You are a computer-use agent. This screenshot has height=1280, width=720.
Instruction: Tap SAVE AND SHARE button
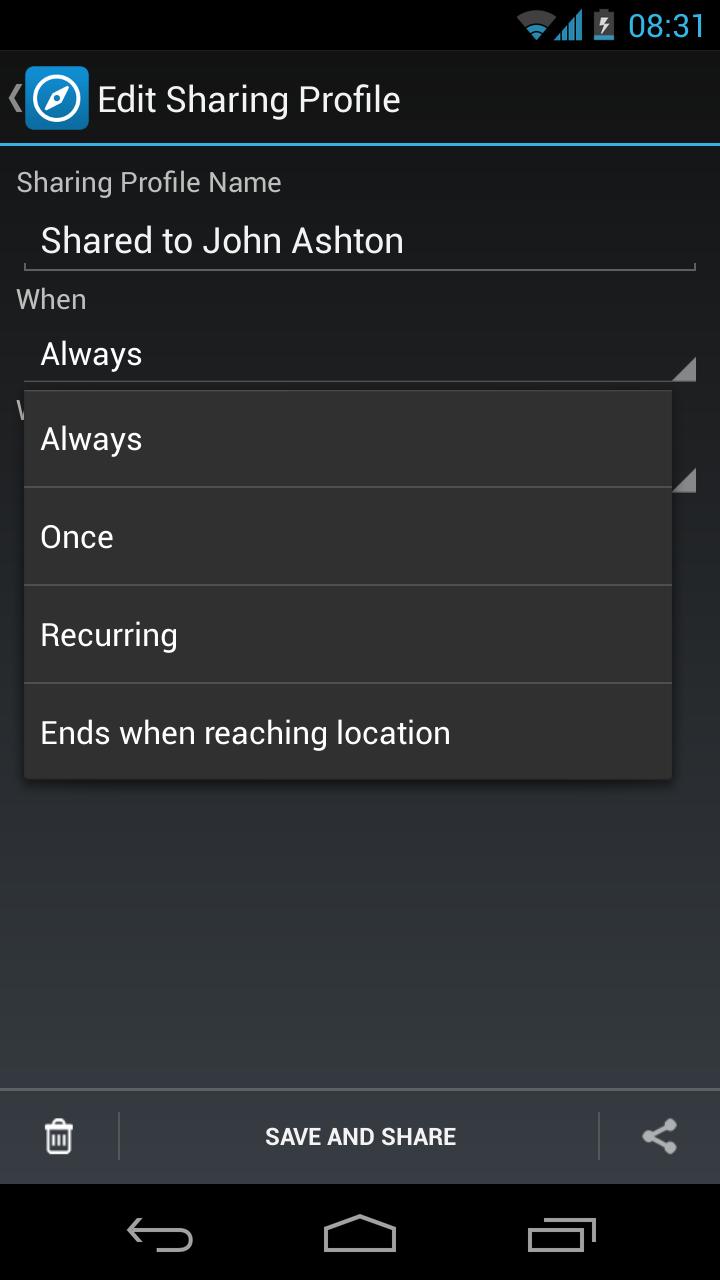click(360, 1136)
